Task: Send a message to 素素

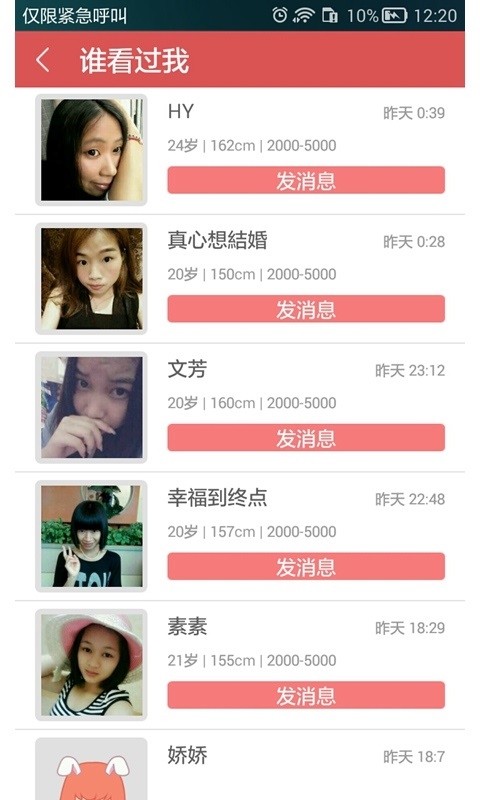Action: pyautogui.click(x=306, y=695)
